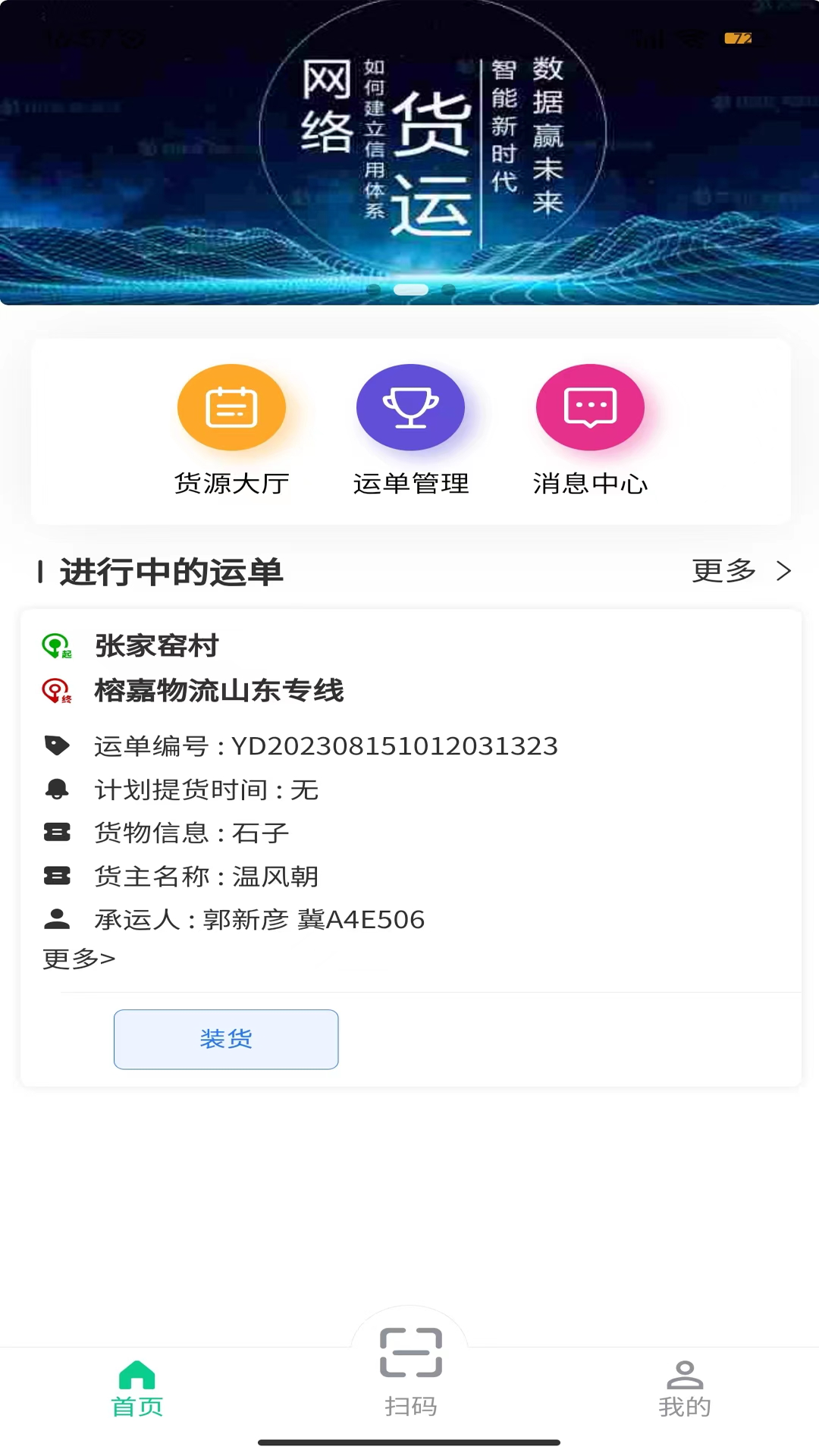Open 消息中心 message center
This screenshot has width=819, height=1456.
(590, 430)
